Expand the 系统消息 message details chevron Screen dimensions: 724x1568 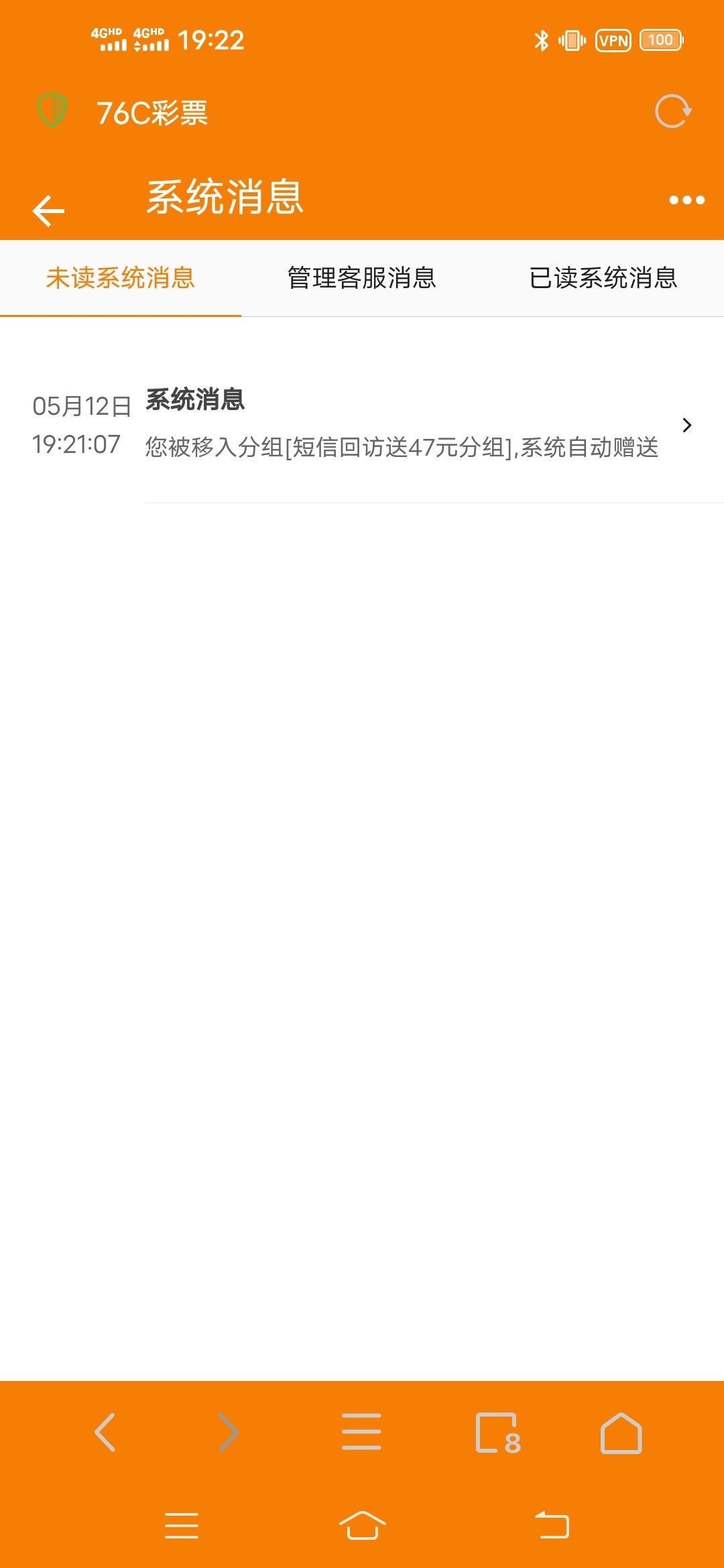[x=686, y=424]
